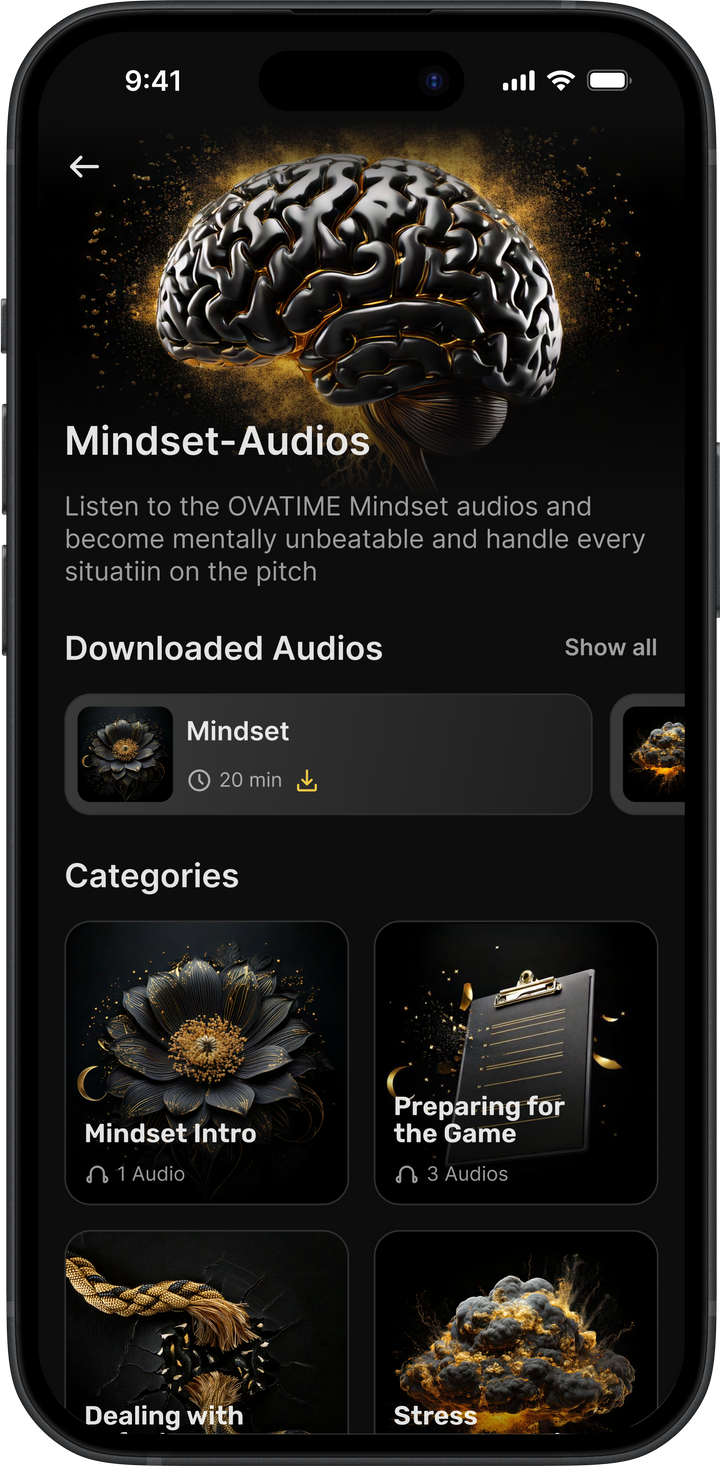The height and width of the screenshot is (1466, 720).
Task: Open the second downloaded audio card
Action: tap(650, 754)
